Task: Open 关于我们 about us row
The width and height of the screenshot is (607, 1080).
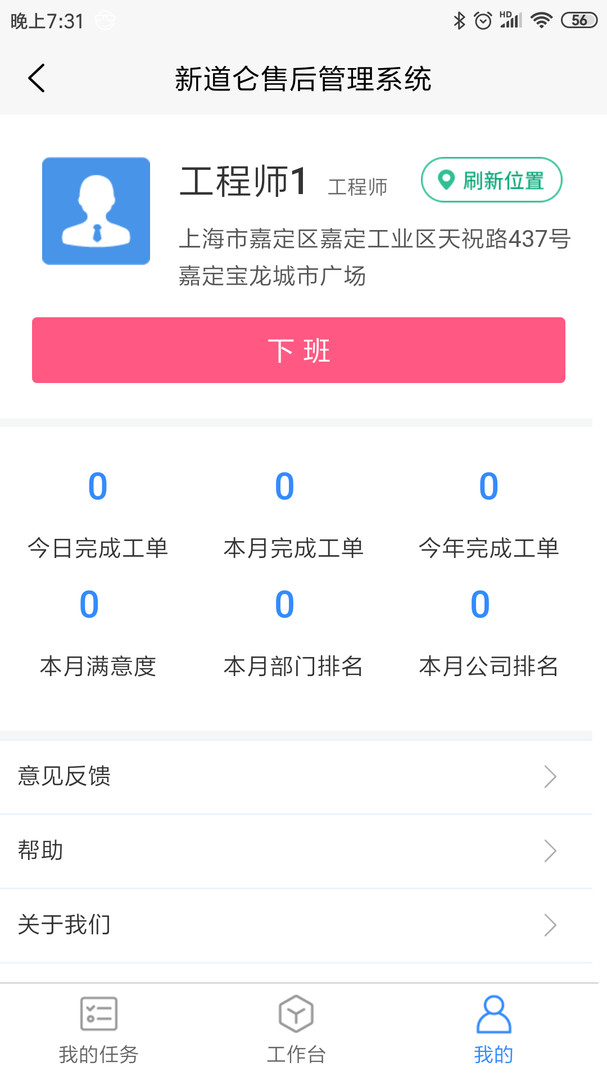Action: click(x=296, y=925)
